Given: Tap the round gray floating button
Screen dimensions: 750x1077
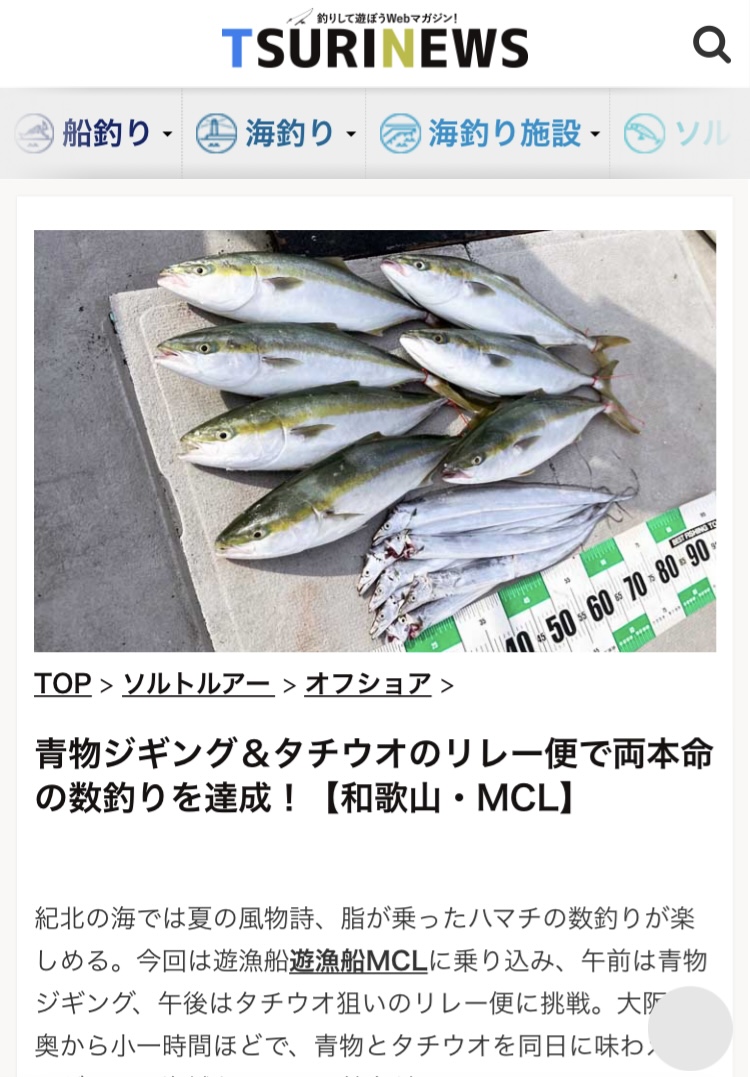Looking at the screenshot, I should click(x=690, y=1028).
